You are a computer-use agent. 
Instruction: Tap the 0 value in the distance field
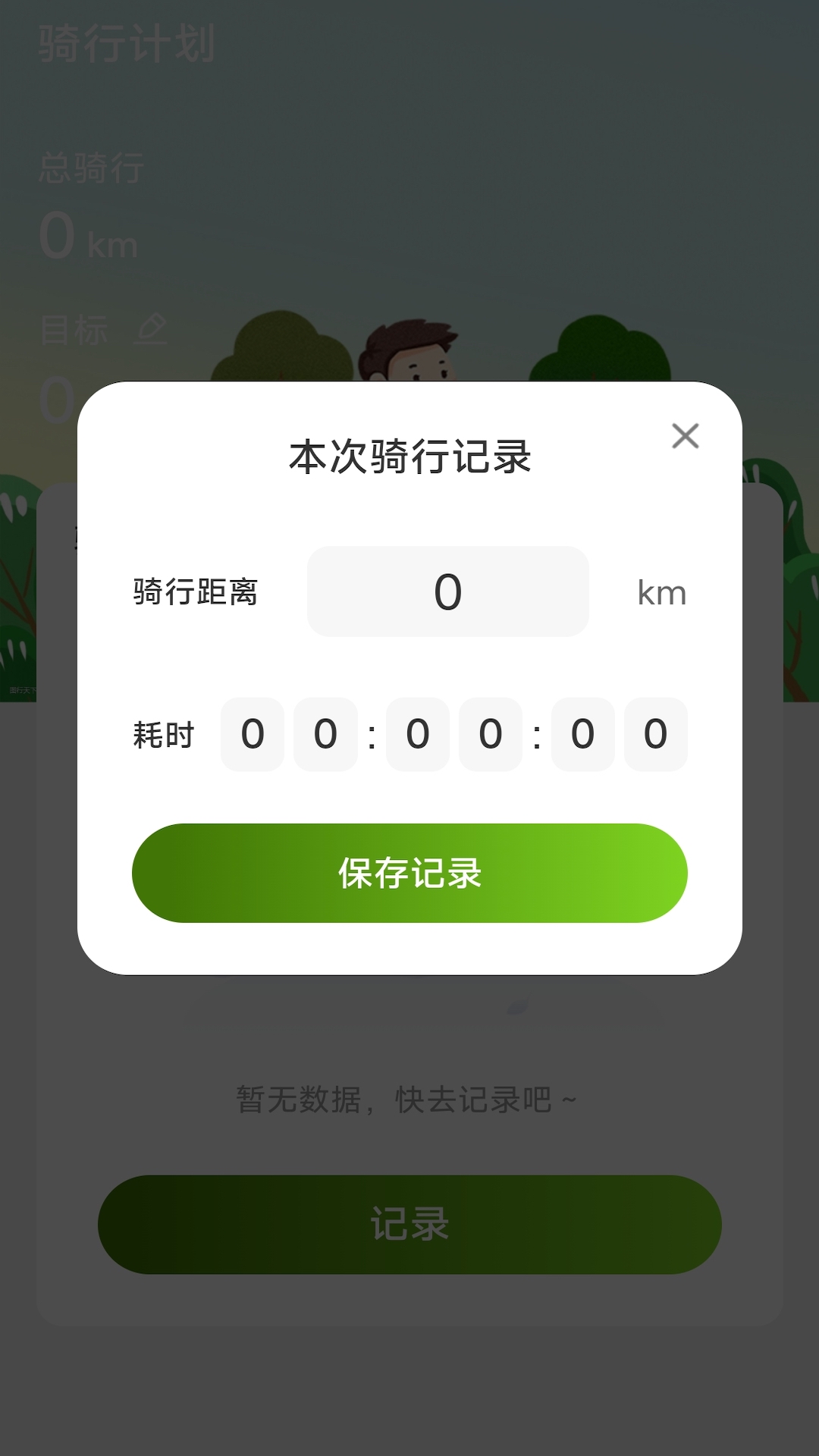click(447, 591)
